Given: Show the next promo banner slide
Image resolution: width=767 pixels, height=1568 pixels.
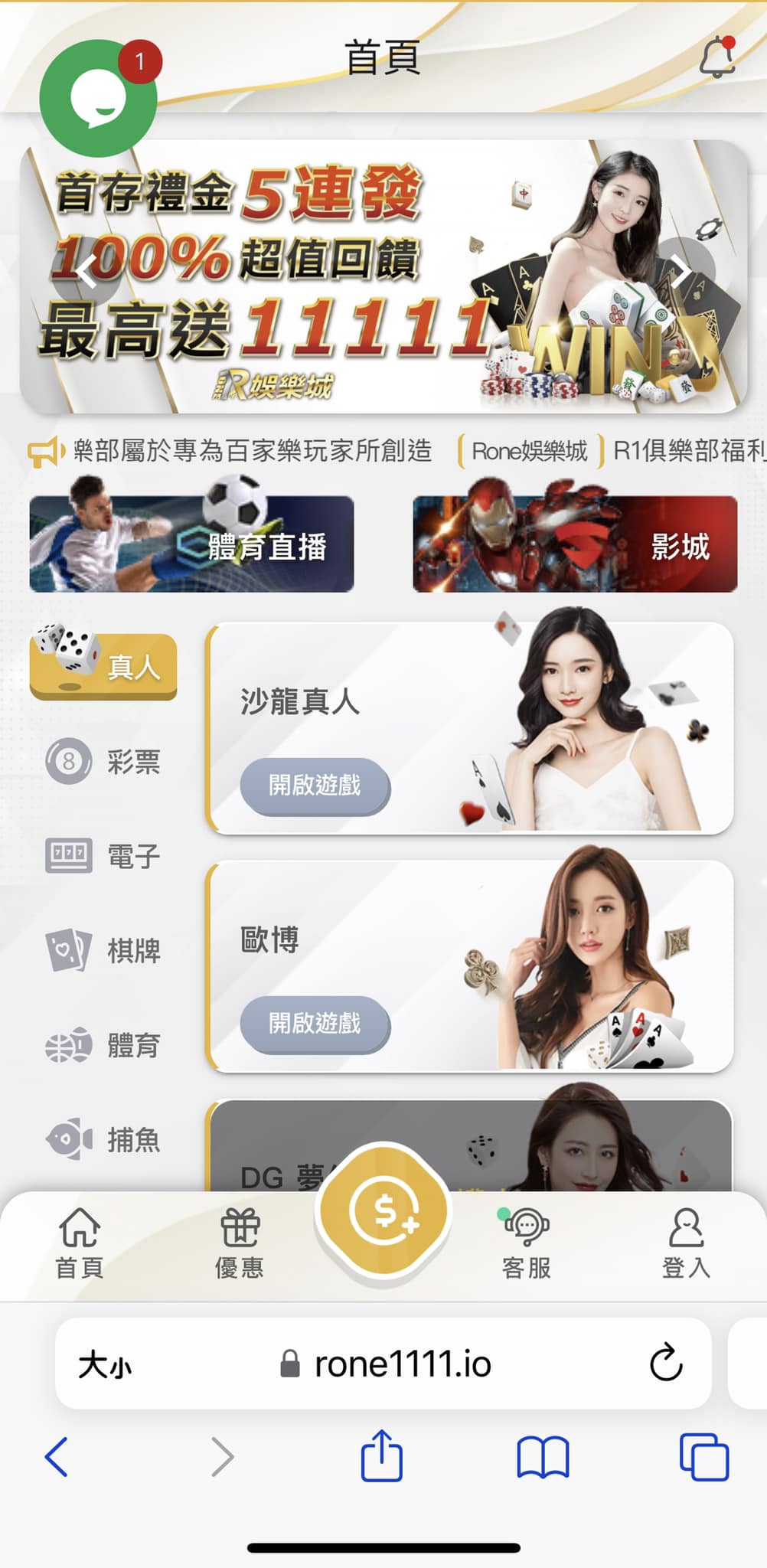Looking at the screenshot, I should [x=681, y=271].
